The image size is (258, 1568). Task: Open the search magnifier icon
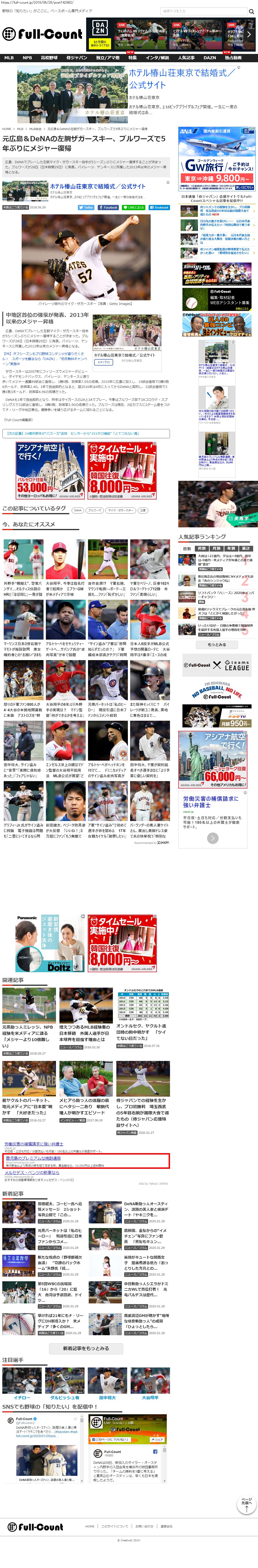pyautogui.click(x=251, y=11)
